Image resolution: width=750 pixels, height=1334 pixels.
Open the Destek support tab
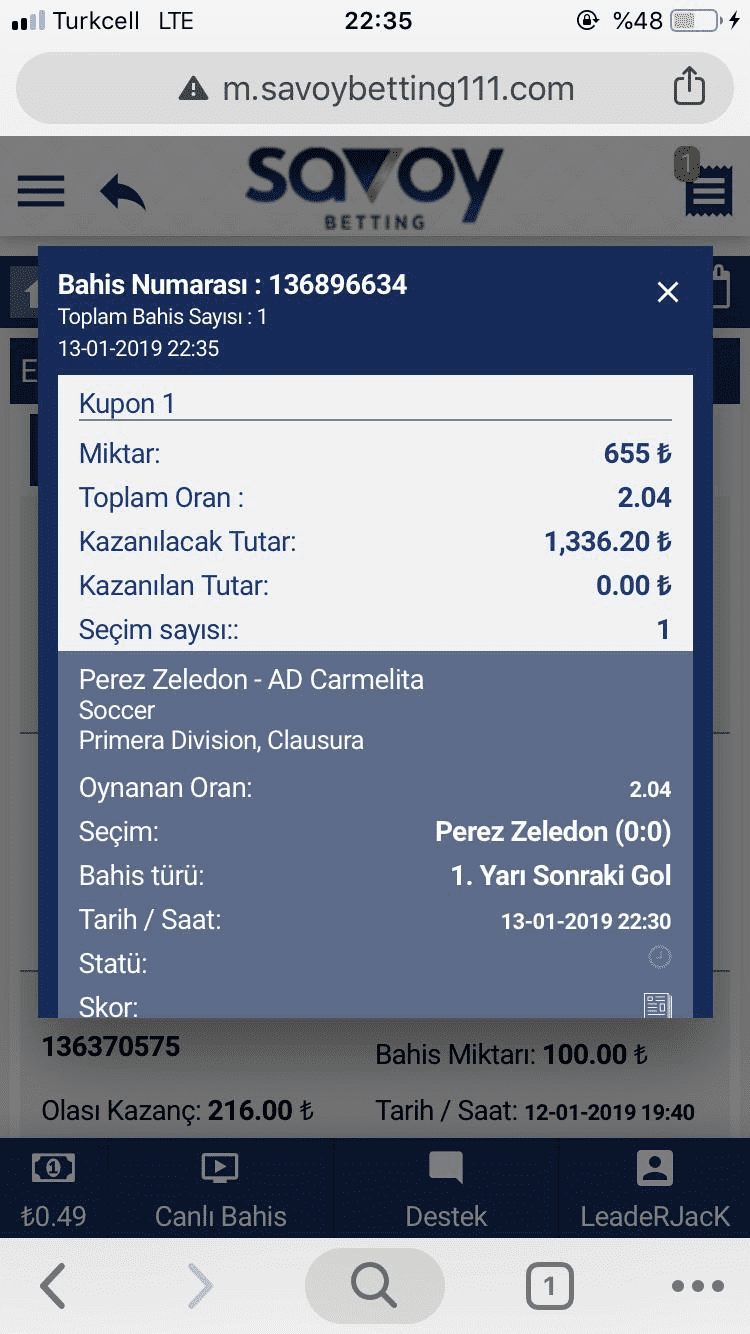(446, 1188)
